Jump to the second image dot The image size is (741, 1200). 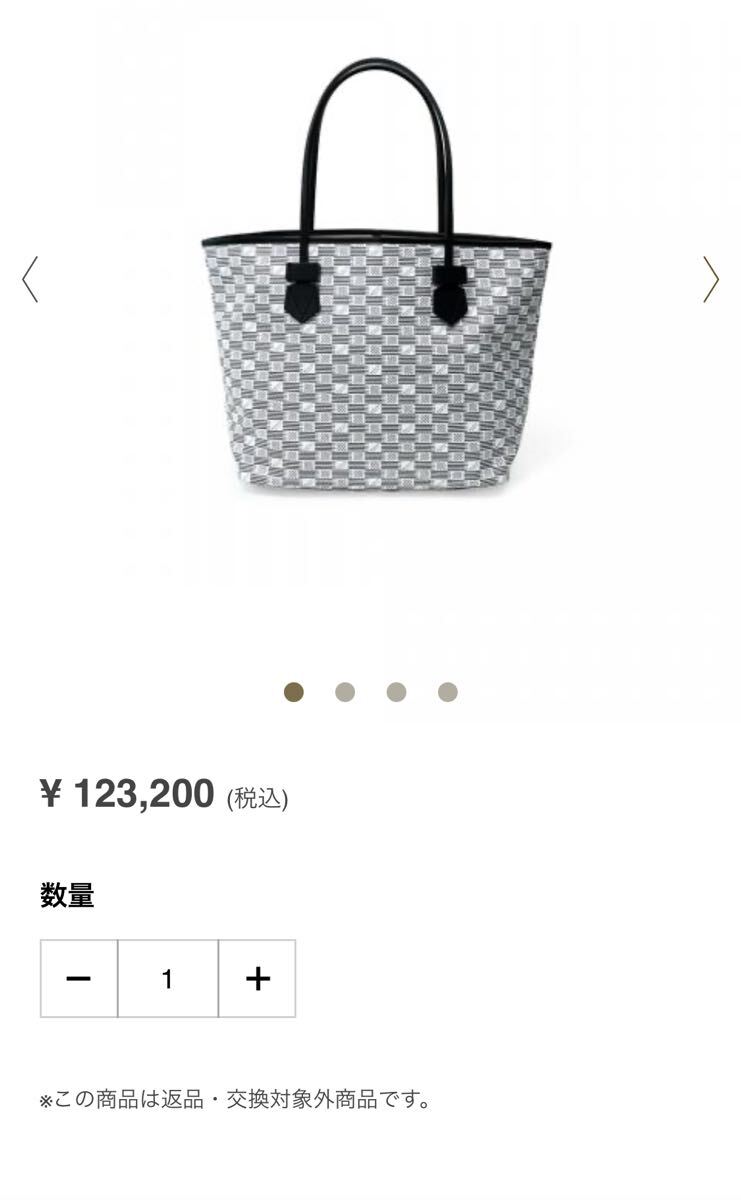coord(345,692)
